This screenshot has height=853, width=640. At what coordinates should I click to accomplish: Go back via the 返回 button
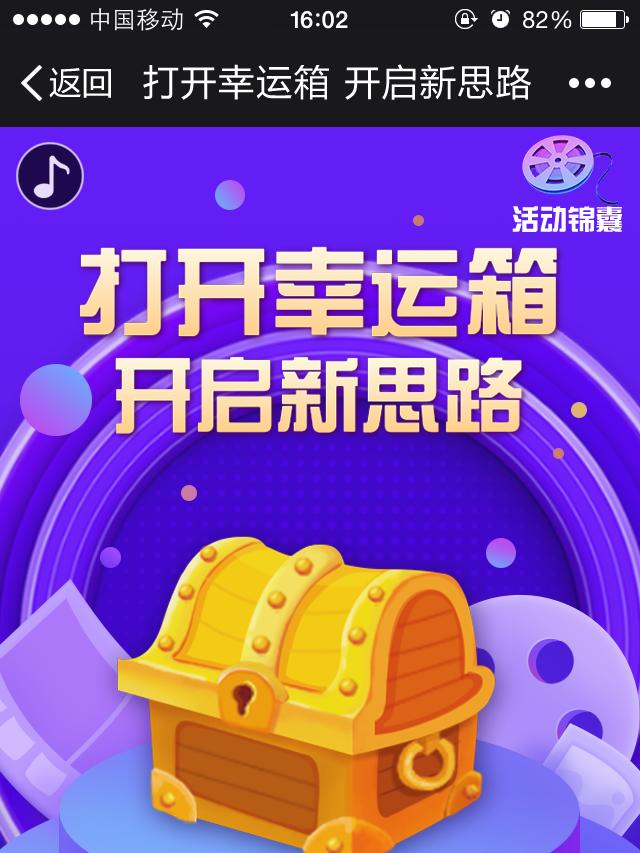[x=66, y=83]
